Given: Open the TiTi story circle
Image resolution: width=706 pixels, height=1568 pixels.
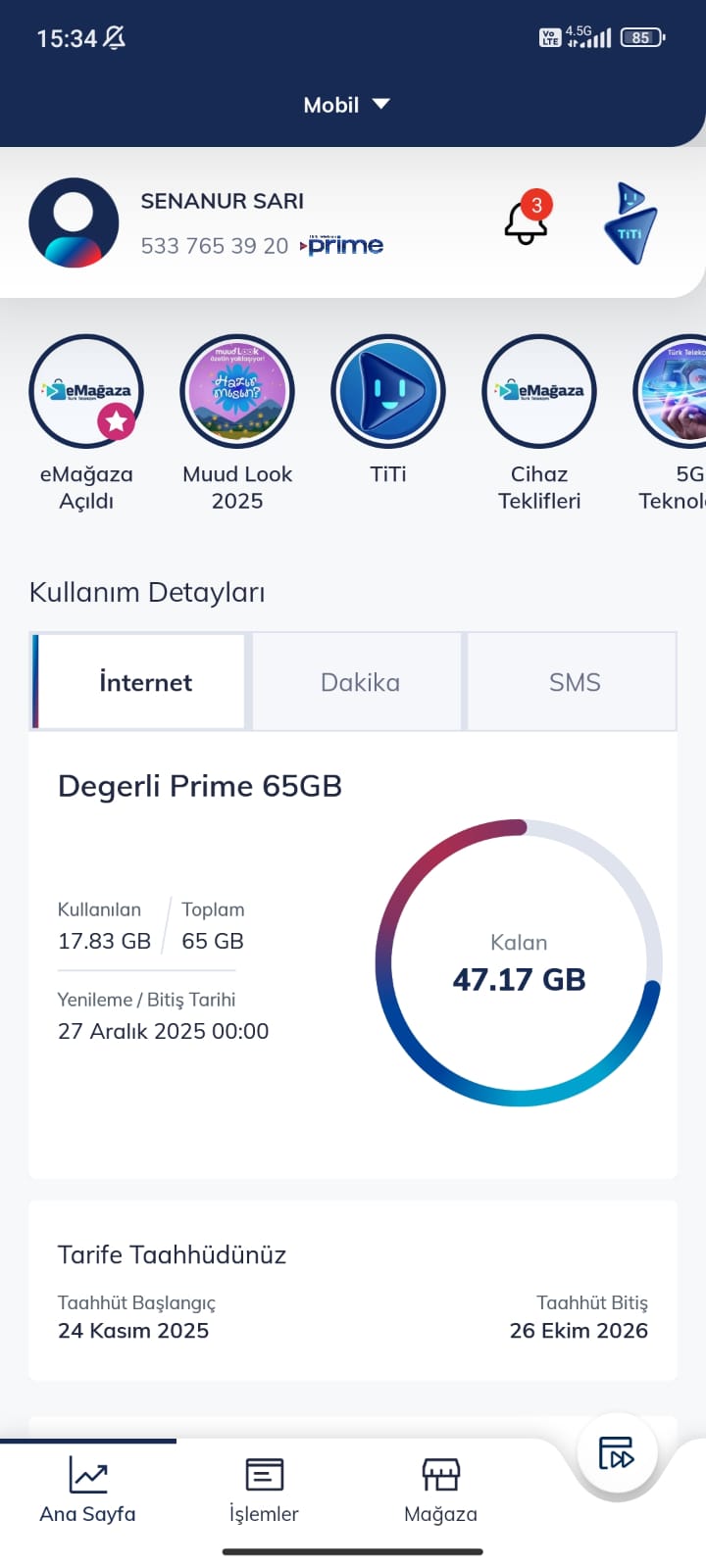Looking at the screenshot, I should tap(388, 392).
